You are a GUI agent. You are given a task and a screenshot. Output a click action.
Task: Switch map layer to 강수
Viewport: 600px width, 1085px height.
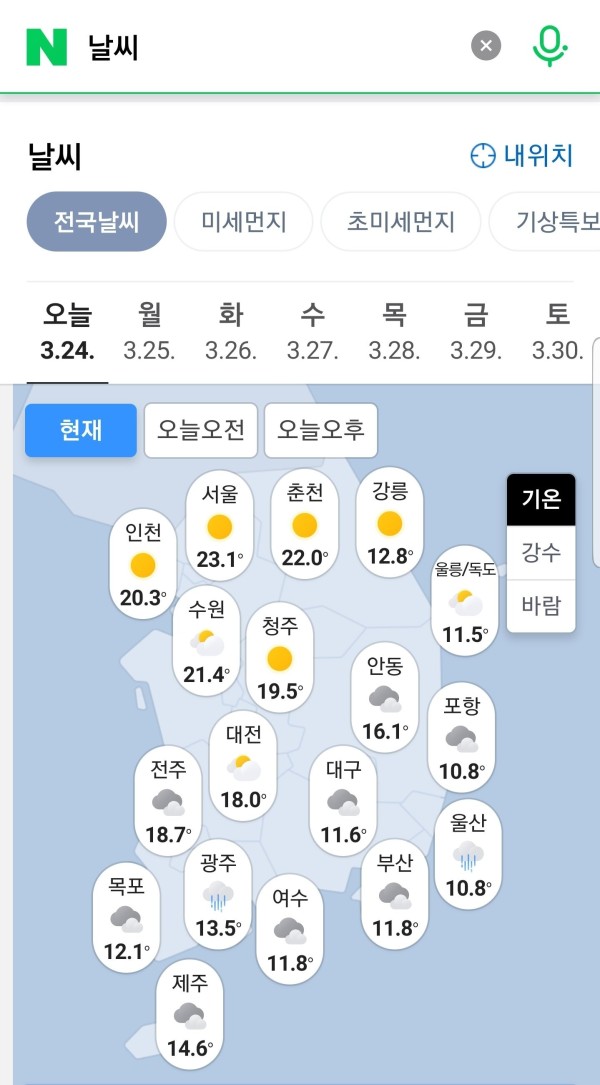(x=541, y=552)
